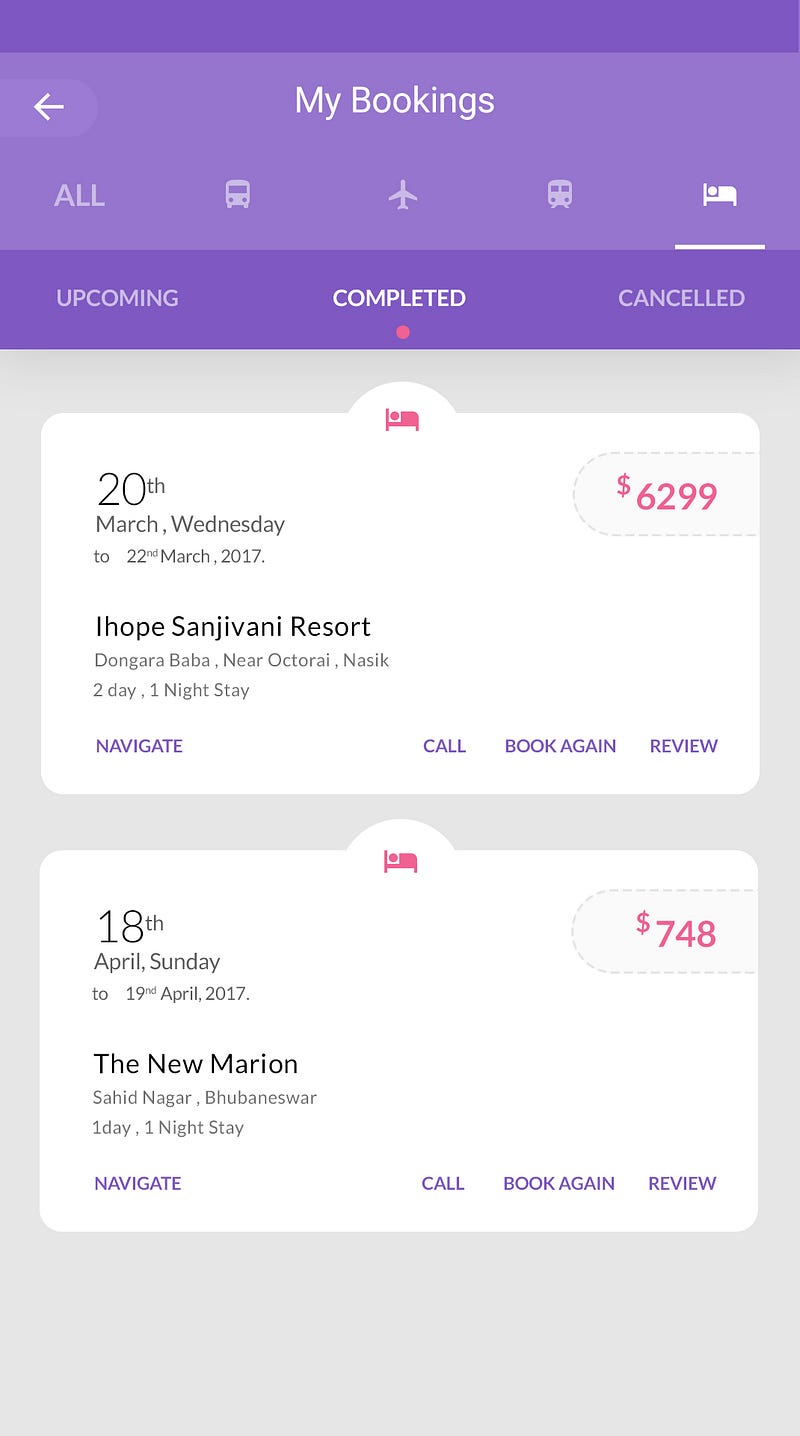Image resolution: width=800 pixels, height=1436 pixels.
Task: Go back using the arrow icon
Action: click(48, 107)
